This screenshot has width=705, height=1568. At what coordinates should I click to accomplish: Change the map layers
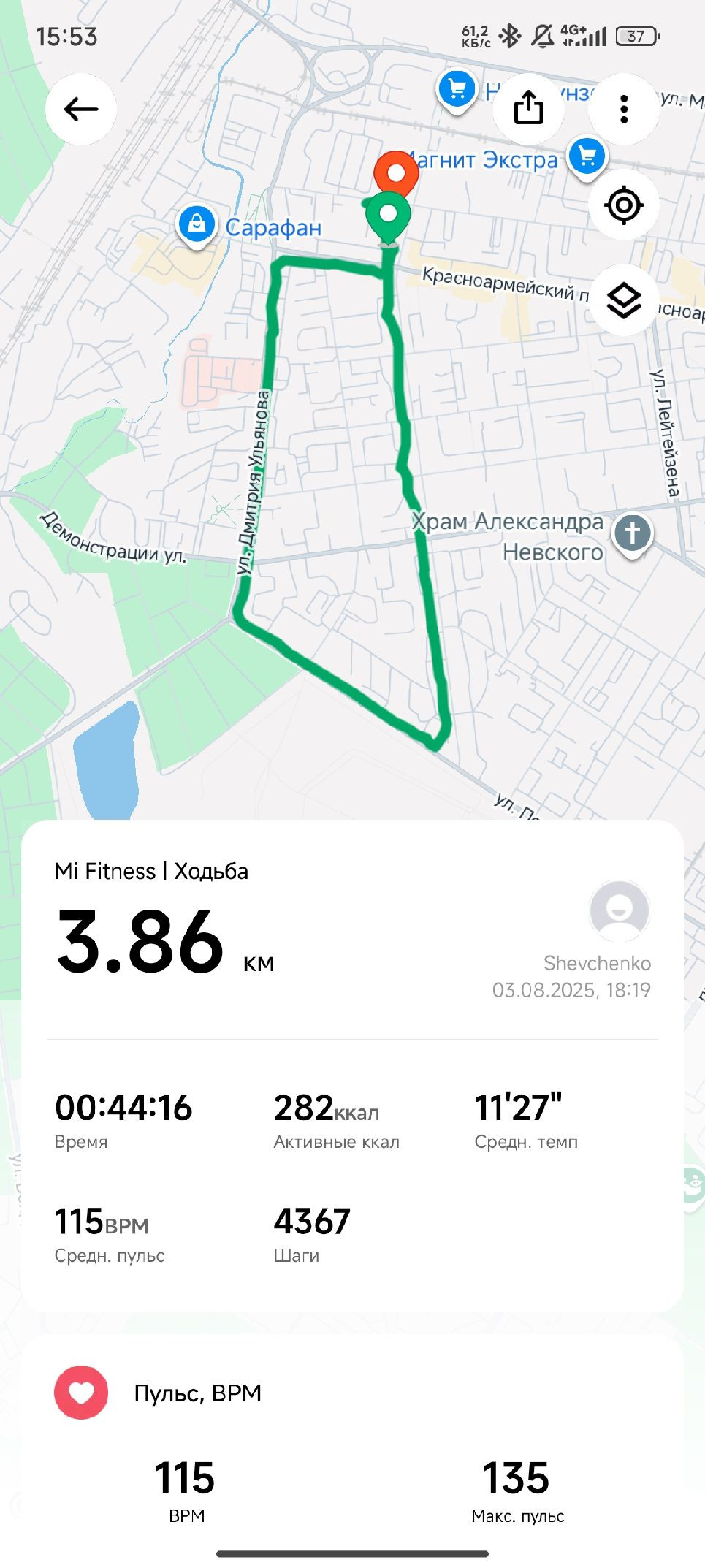[x=624, y=300]
